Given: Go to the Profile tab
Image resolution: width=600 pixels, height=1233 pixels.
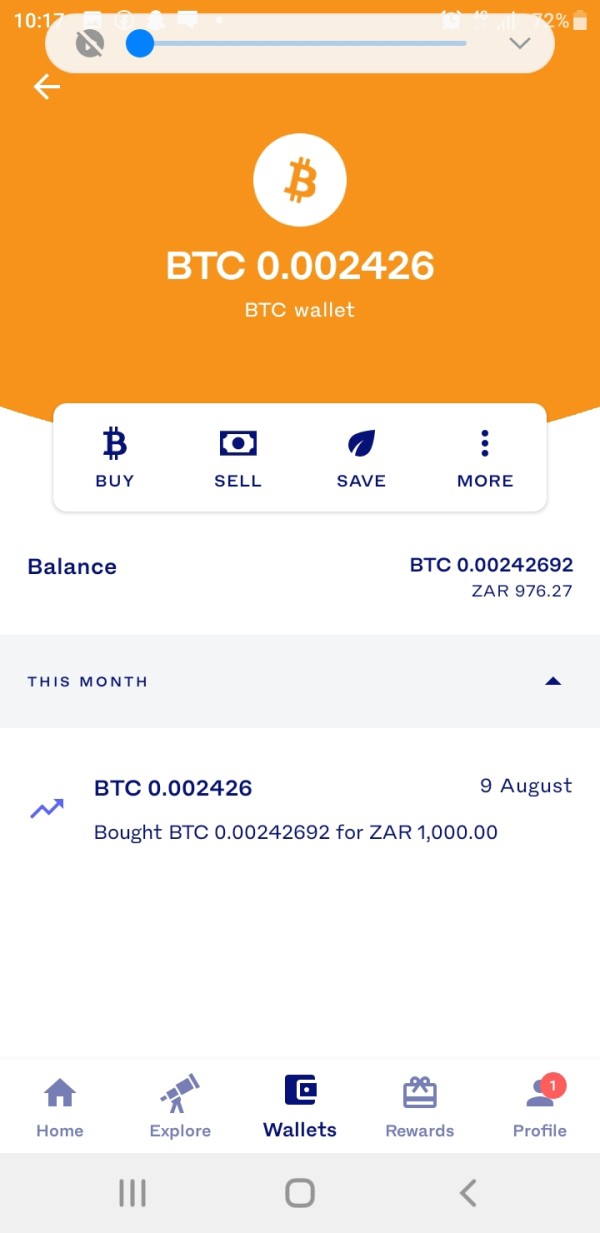Looking at the screenshot, I should click(x=540, y=1107).
